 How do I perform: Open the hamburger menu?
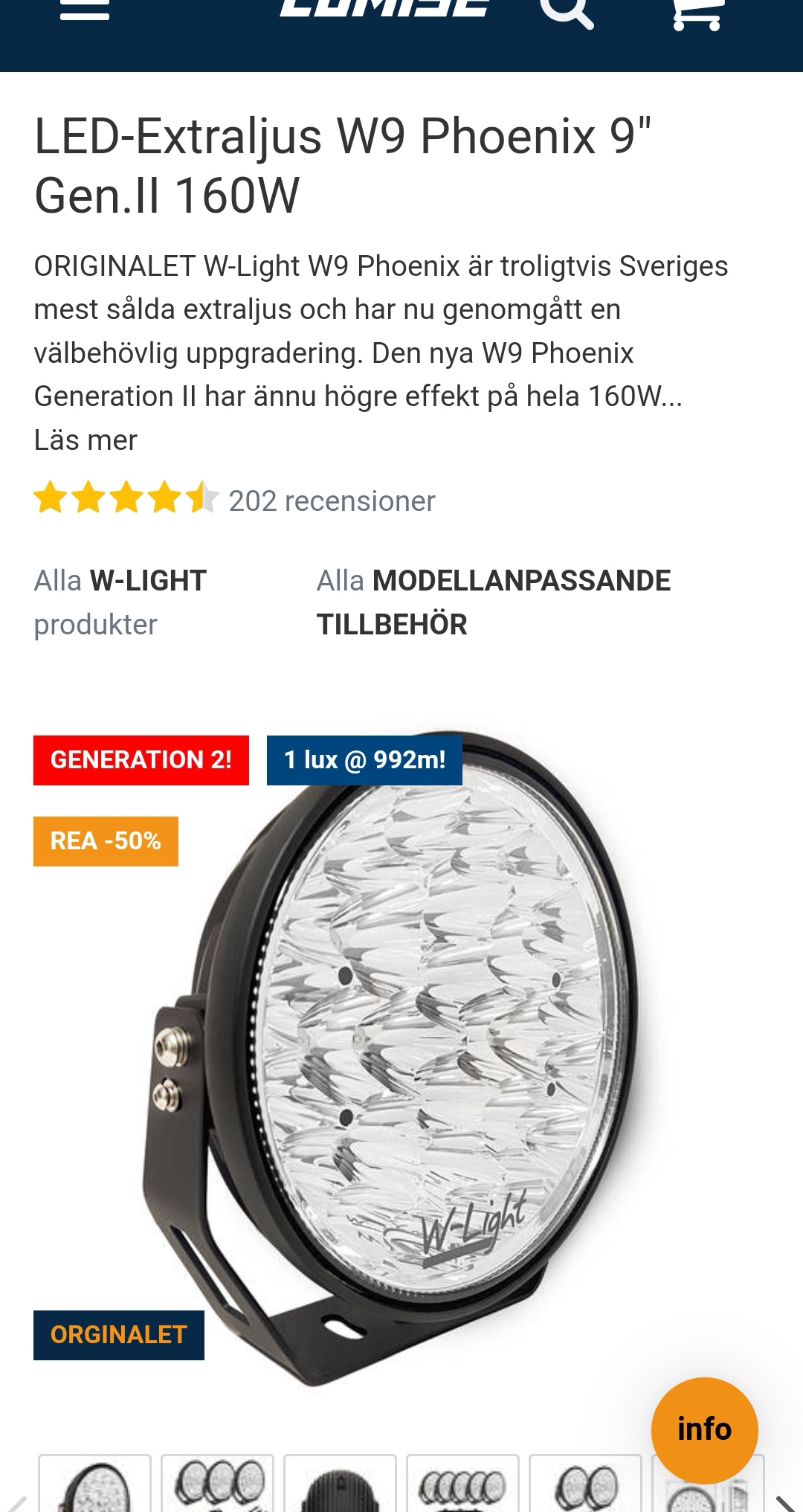(85, 11)
